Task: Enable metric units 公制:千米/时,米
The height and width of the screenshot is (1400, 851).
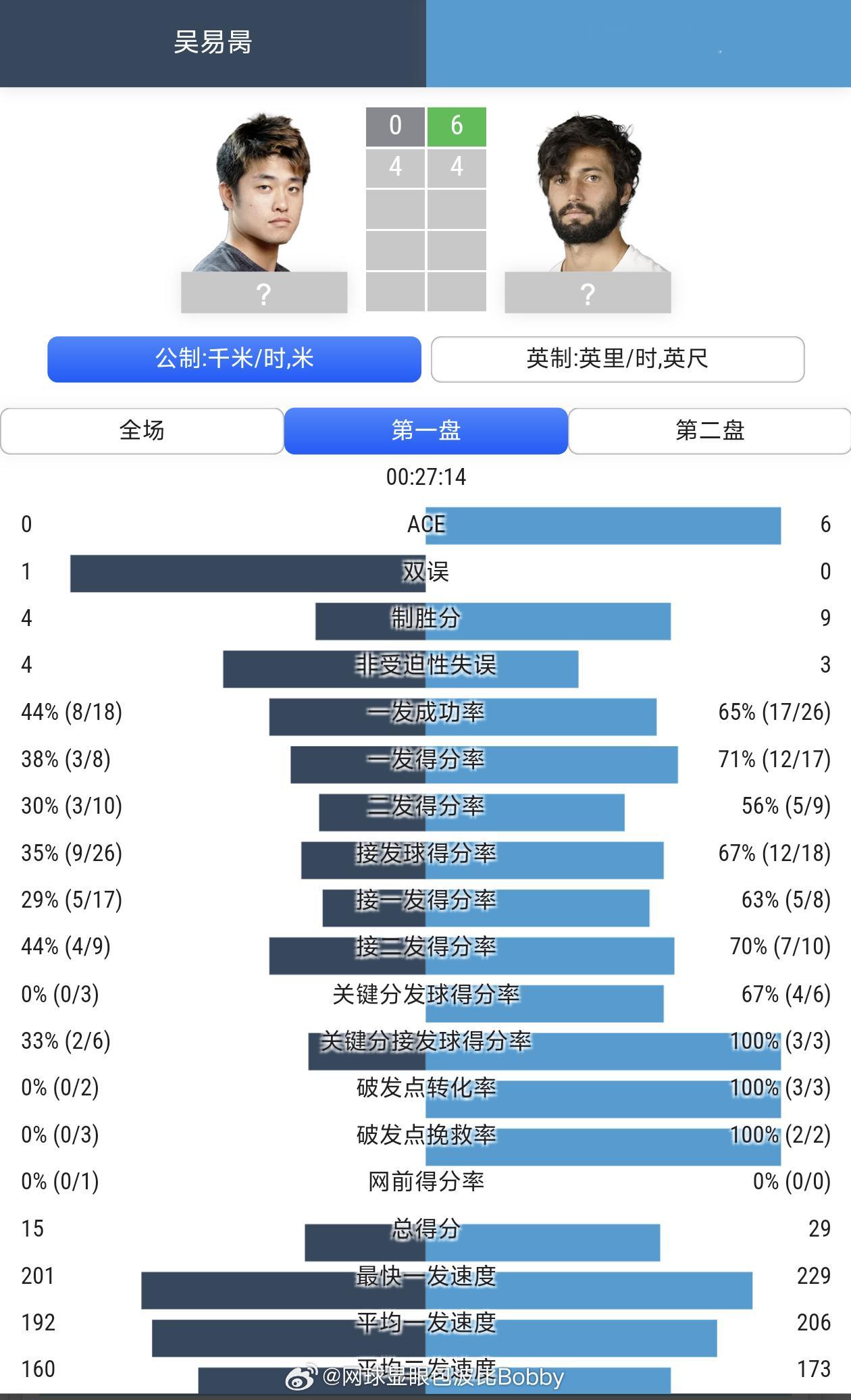Action: pos(234,359)
